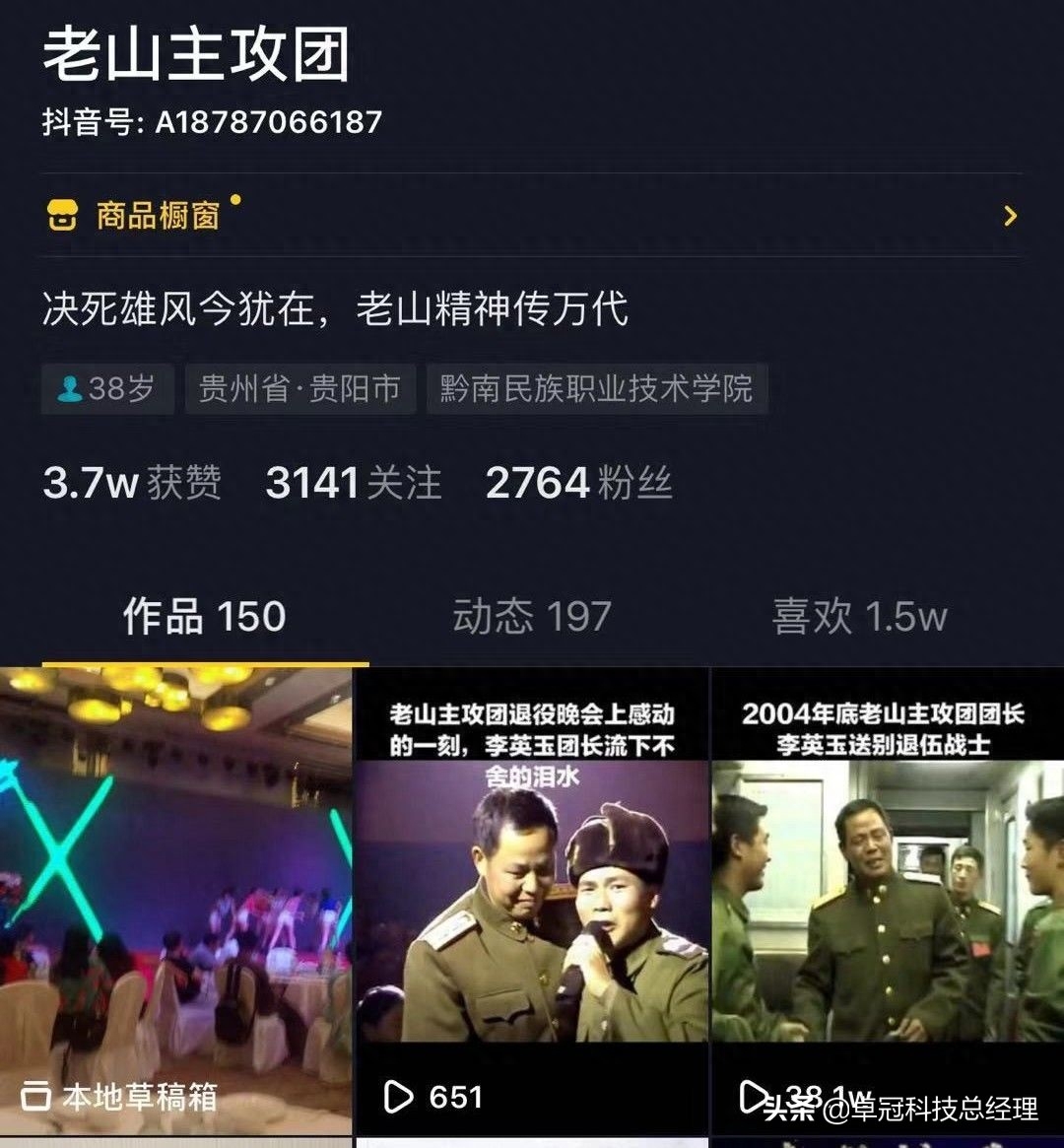The image size is (1064, 1148).
Task: Play the 退役晚会 video with 651 views
Action: pyautogui.click(x=531, y=902)
